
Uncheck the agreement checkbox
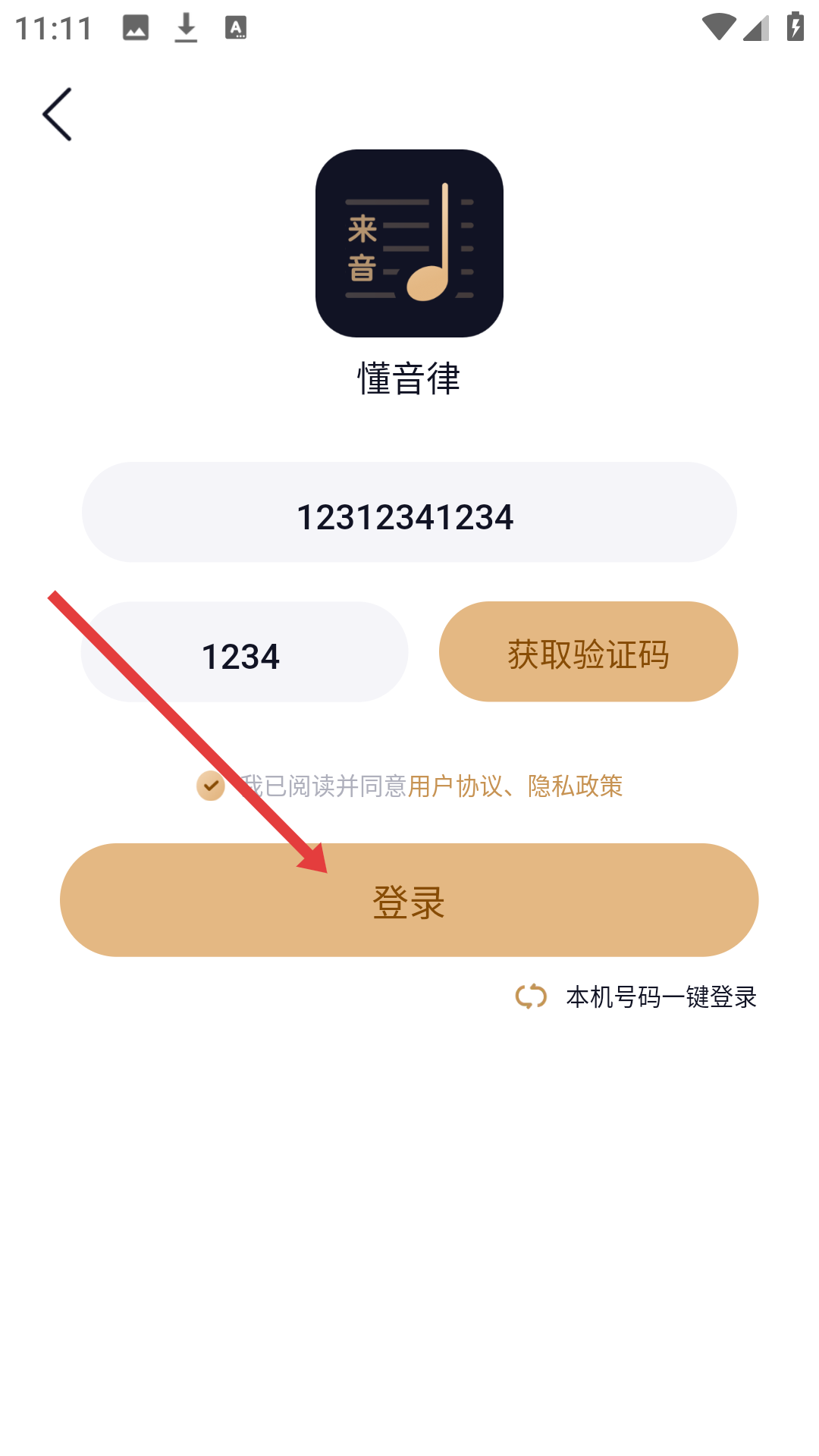[x=211, y=786]
